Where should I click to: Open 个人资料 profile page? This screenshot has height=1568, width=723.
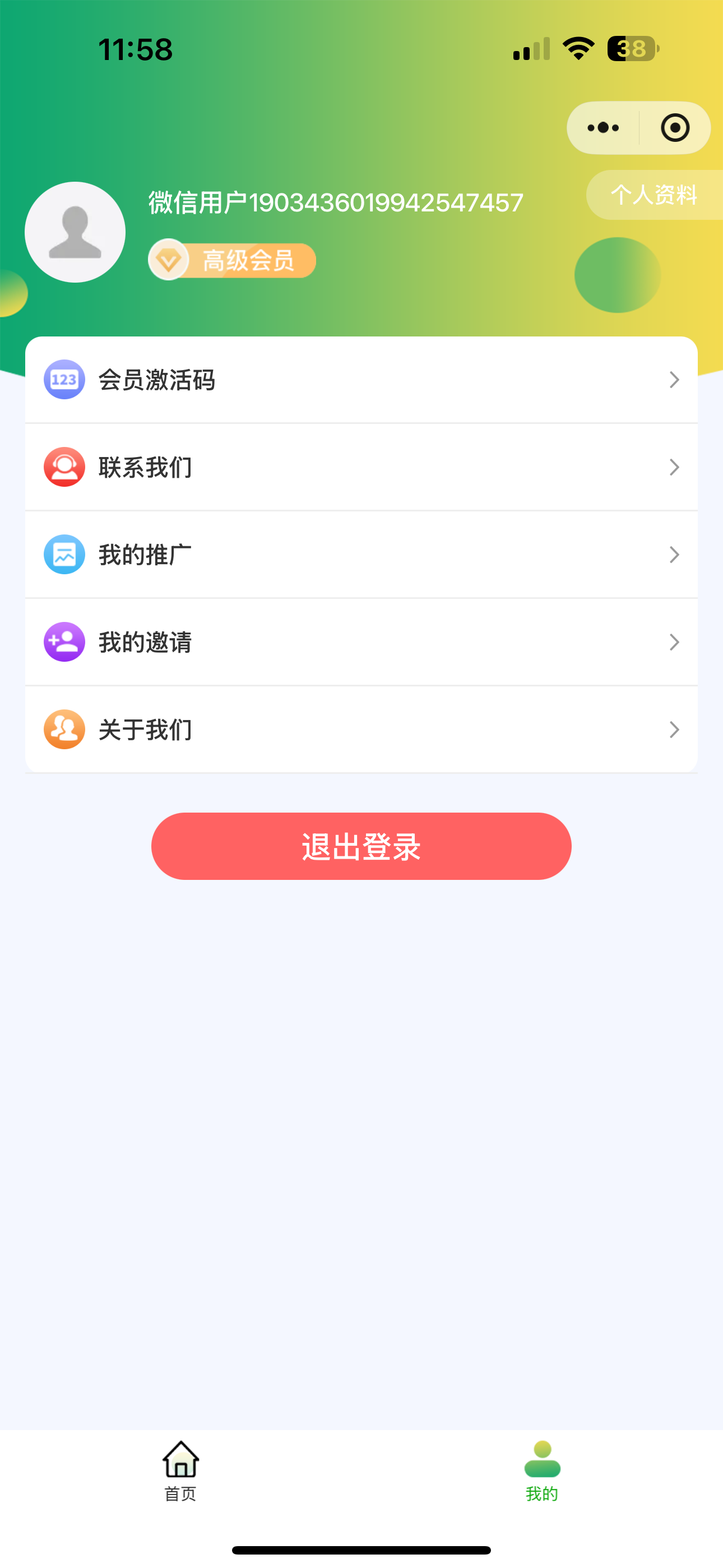coord(654,195)
